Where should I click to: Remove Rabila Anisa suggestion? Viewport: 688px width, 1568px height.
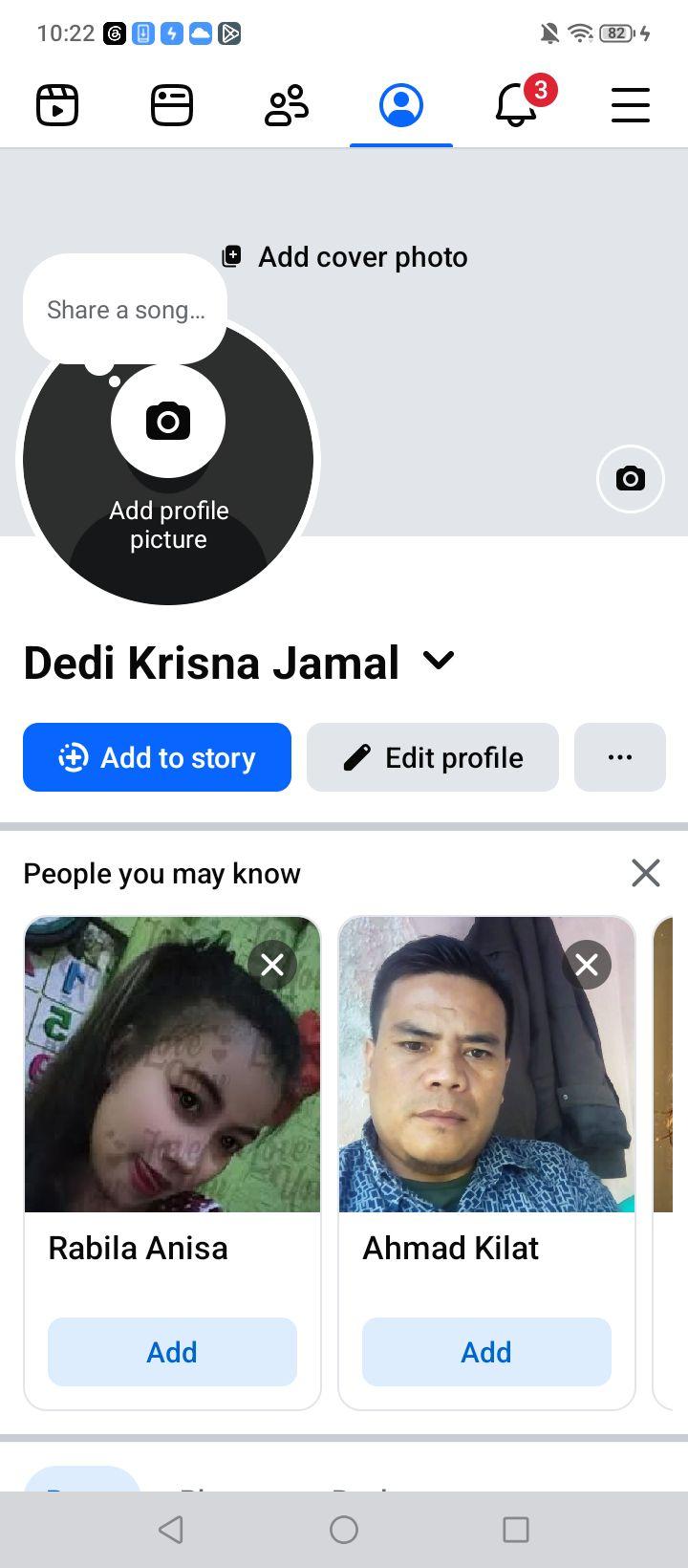[272, 965]
